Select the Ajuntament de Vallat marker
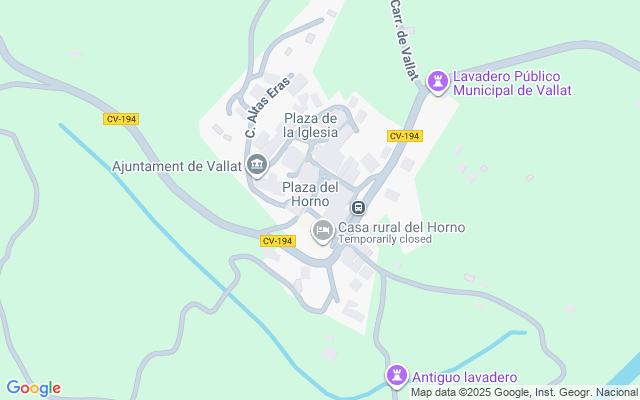 pos(257,165)
